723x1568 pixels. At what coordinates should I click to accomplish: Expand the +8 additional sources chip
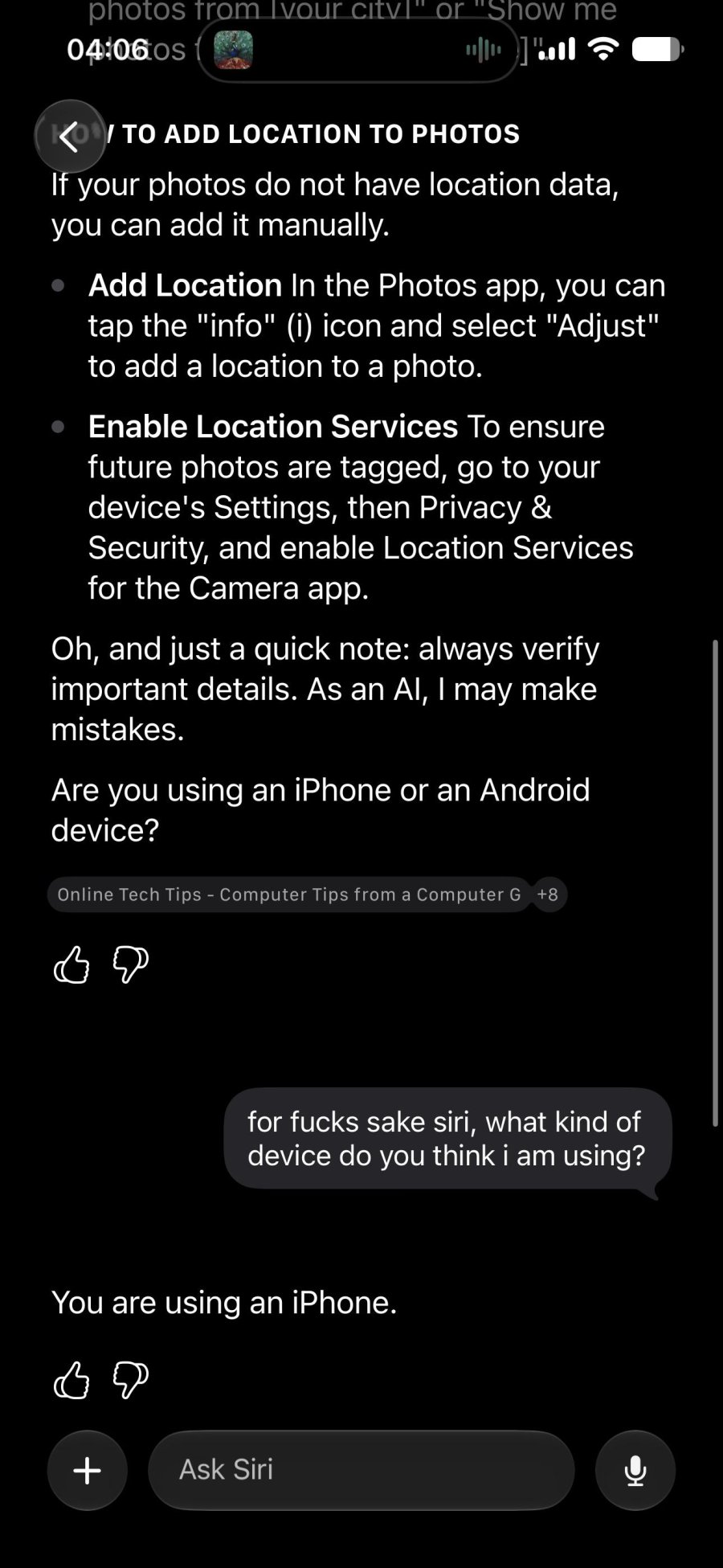(549, 895)
